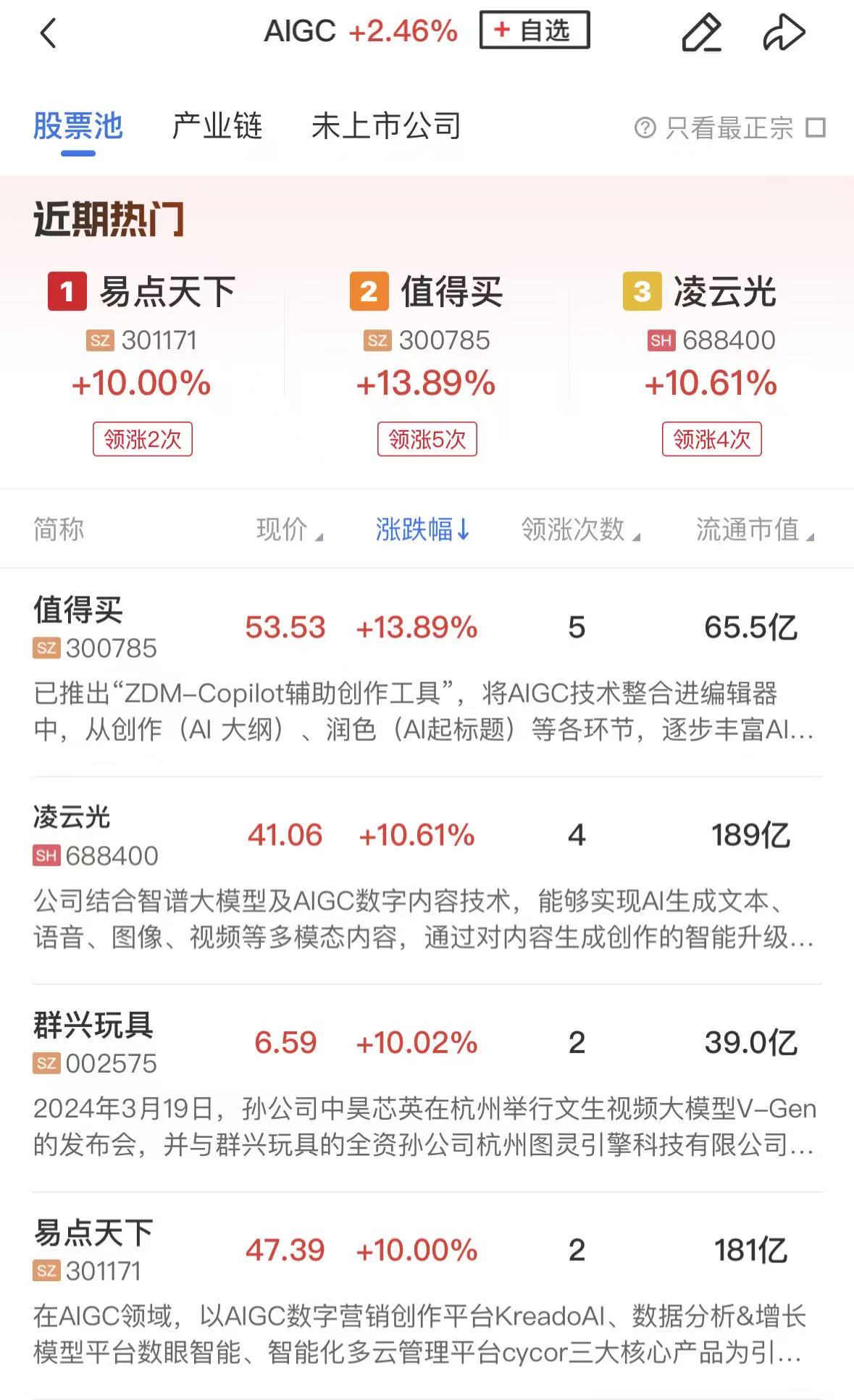The image size is (854, 1400).
Task: Open the 易点天下 301171 list row
Action: (x=427, y=1293)
